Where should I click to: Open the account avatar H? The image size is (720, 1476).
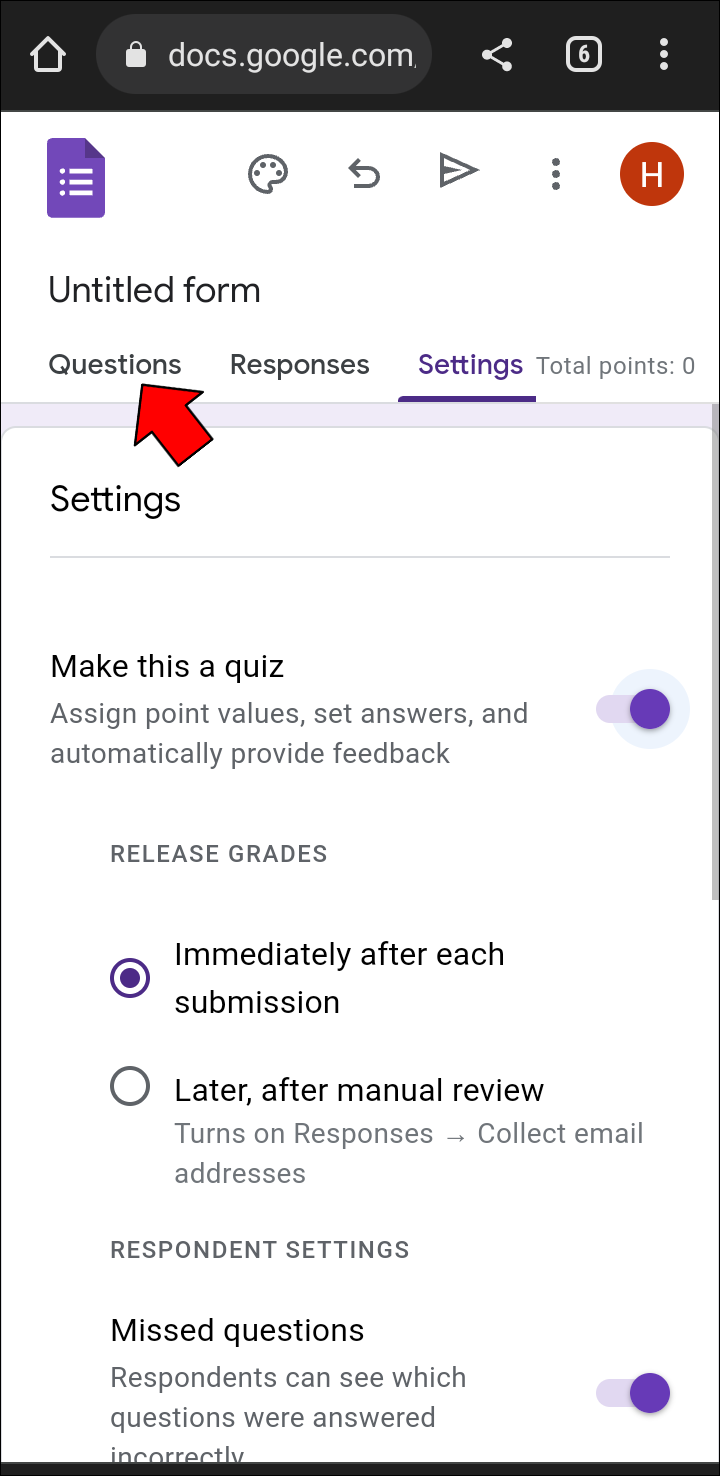pos(651,175)
